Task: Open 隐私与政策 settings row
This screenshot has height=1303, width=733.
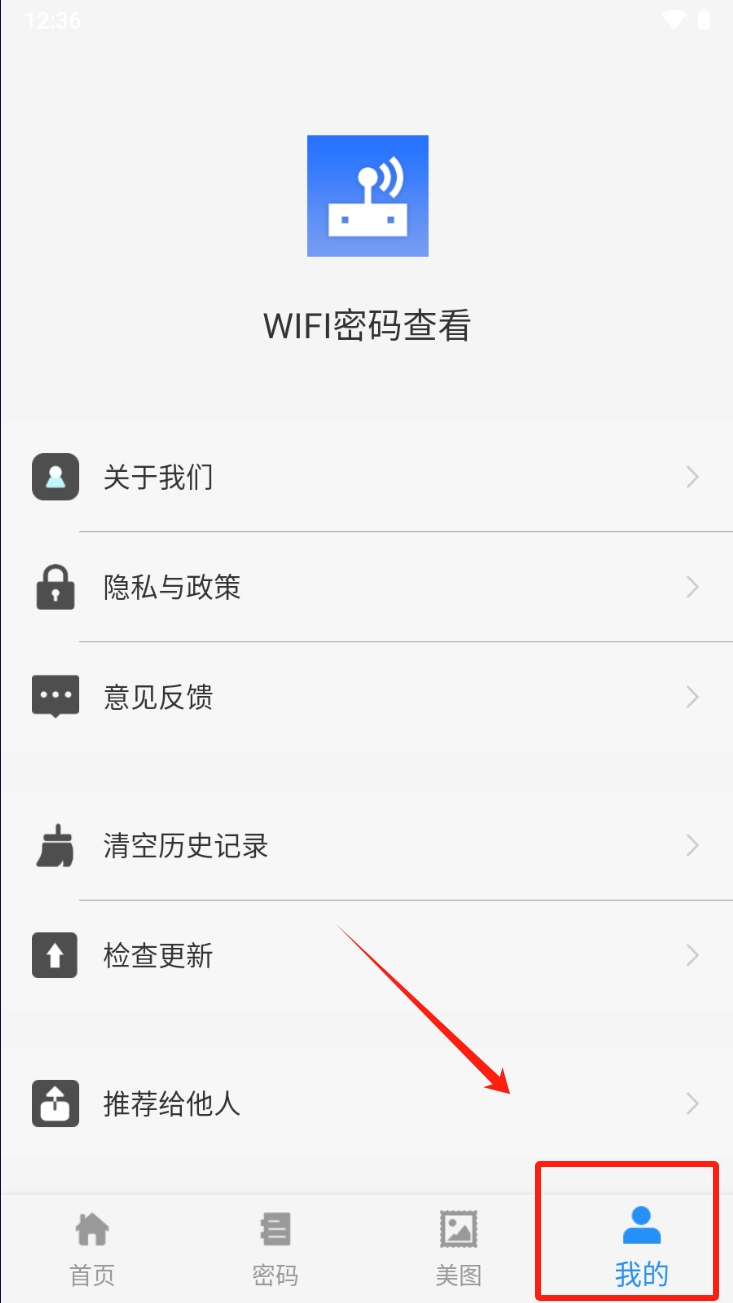Action: tap(366, 587)
